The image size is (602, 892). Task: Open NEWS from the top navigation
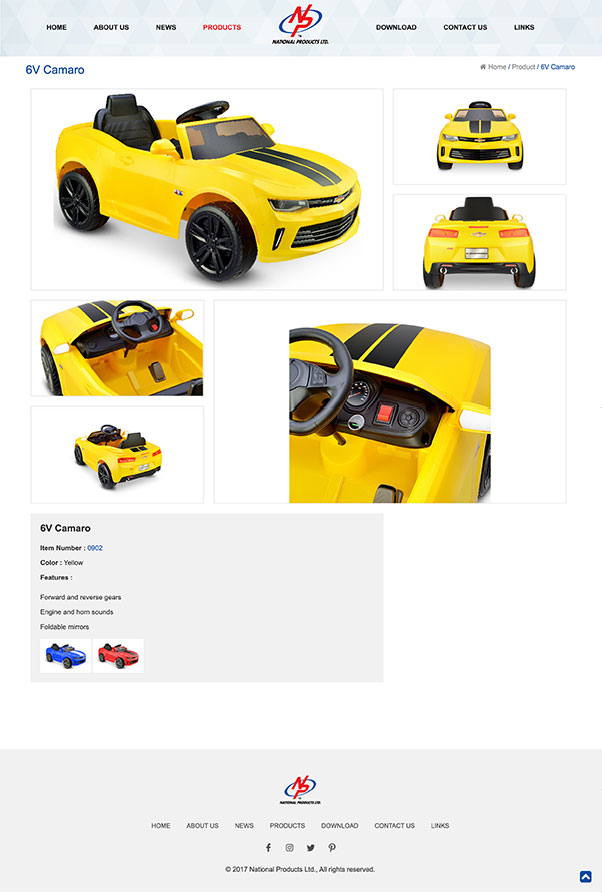pyautogui.click(x=166, y=28)
